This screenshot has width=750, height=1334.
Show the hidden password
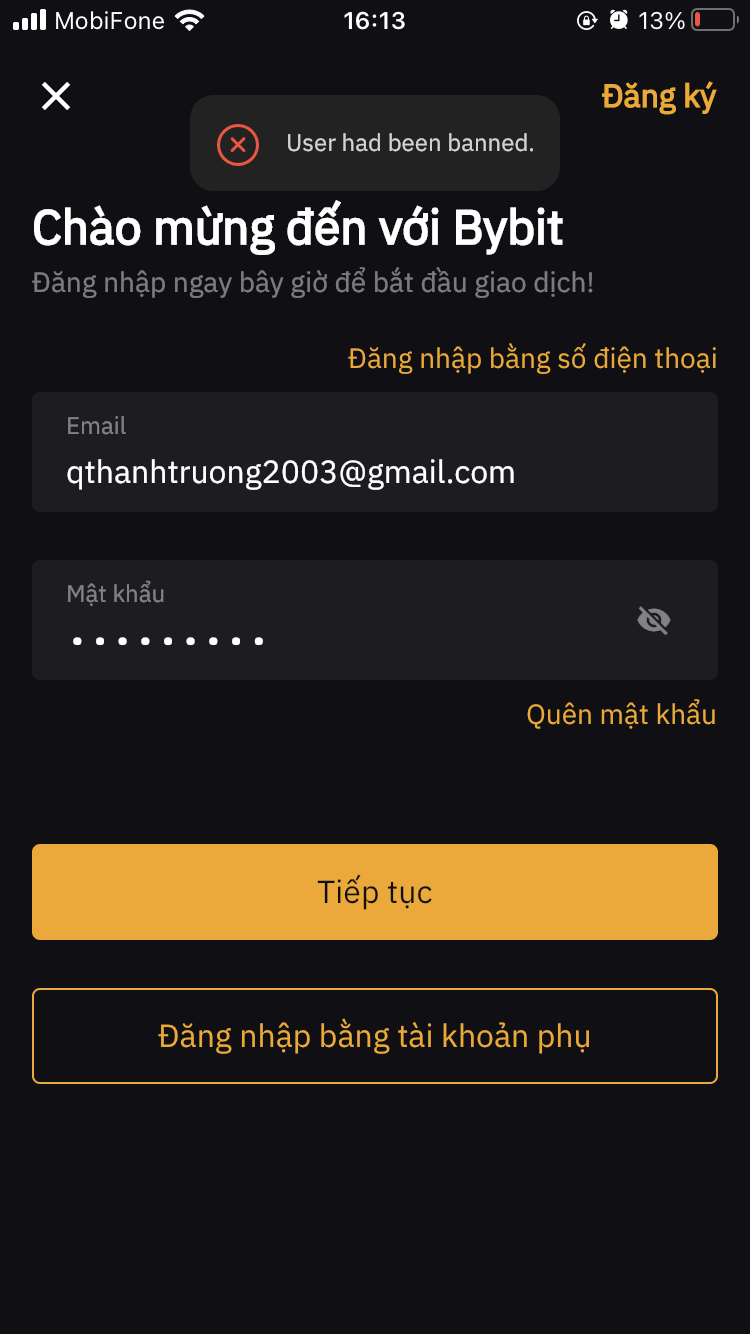pyautogui.click(x=654, y=621)
